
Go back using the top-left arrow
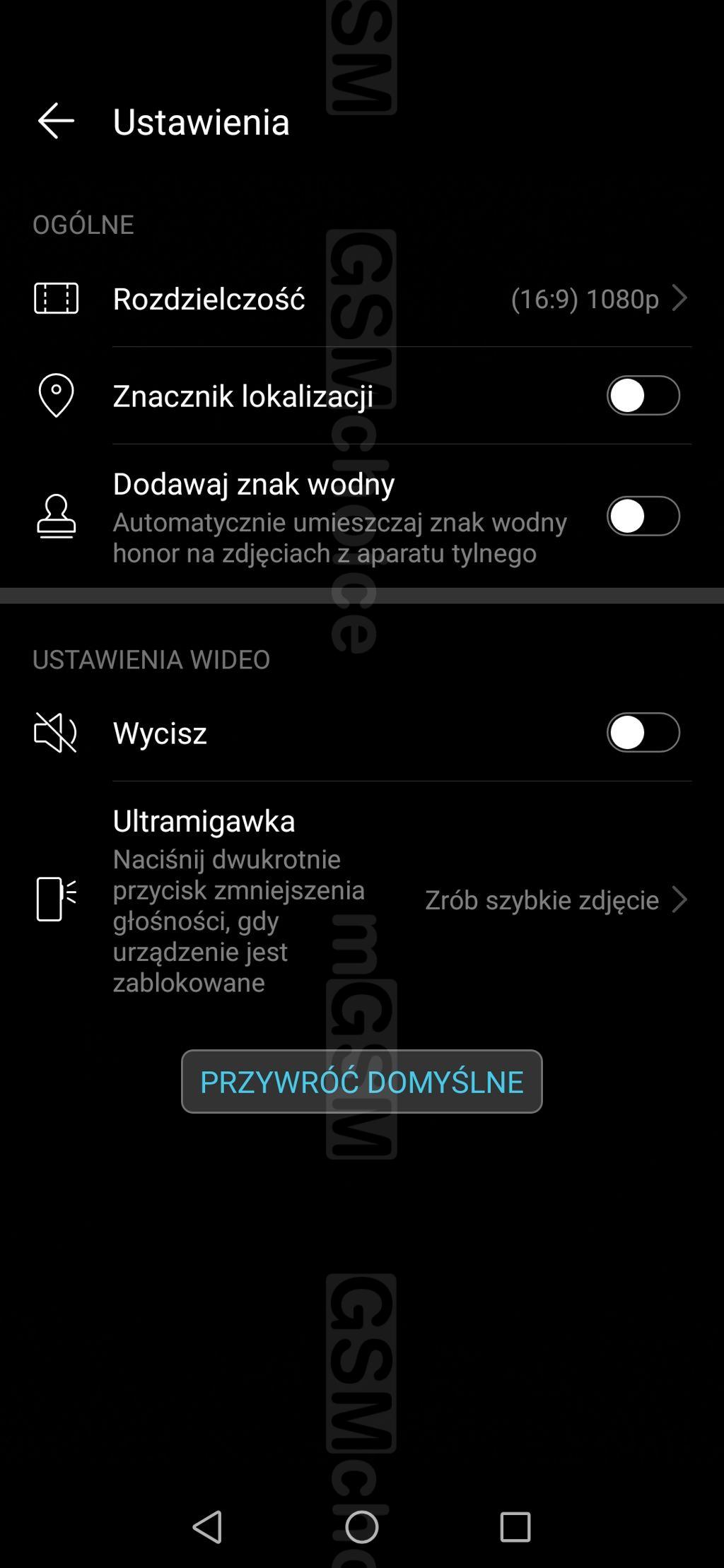tap(56, 120)
